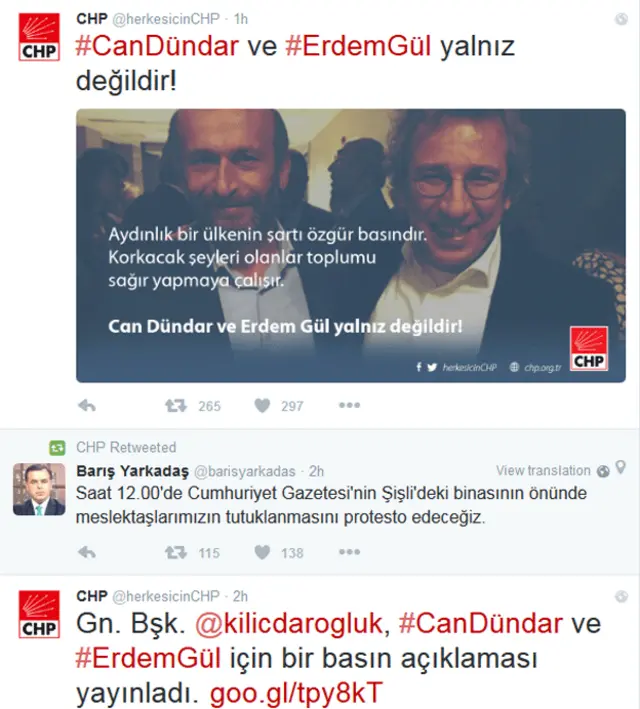Open the #CanDündar hashtag in the bottom tweet
This screenshot has width=640, height=709.
click(480, 624)
